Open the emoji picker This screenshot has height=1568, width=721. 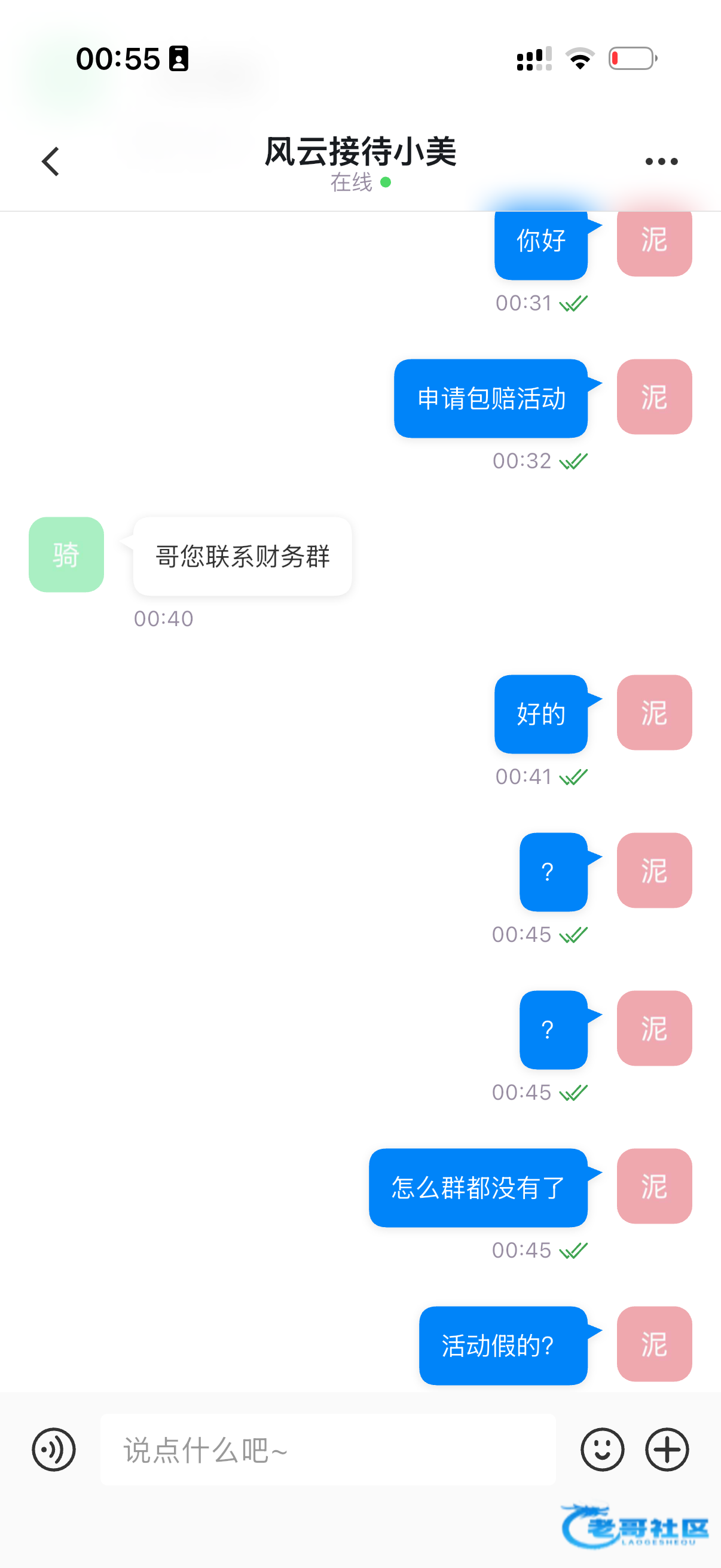pyautogui.click(x=603, y=1450)
